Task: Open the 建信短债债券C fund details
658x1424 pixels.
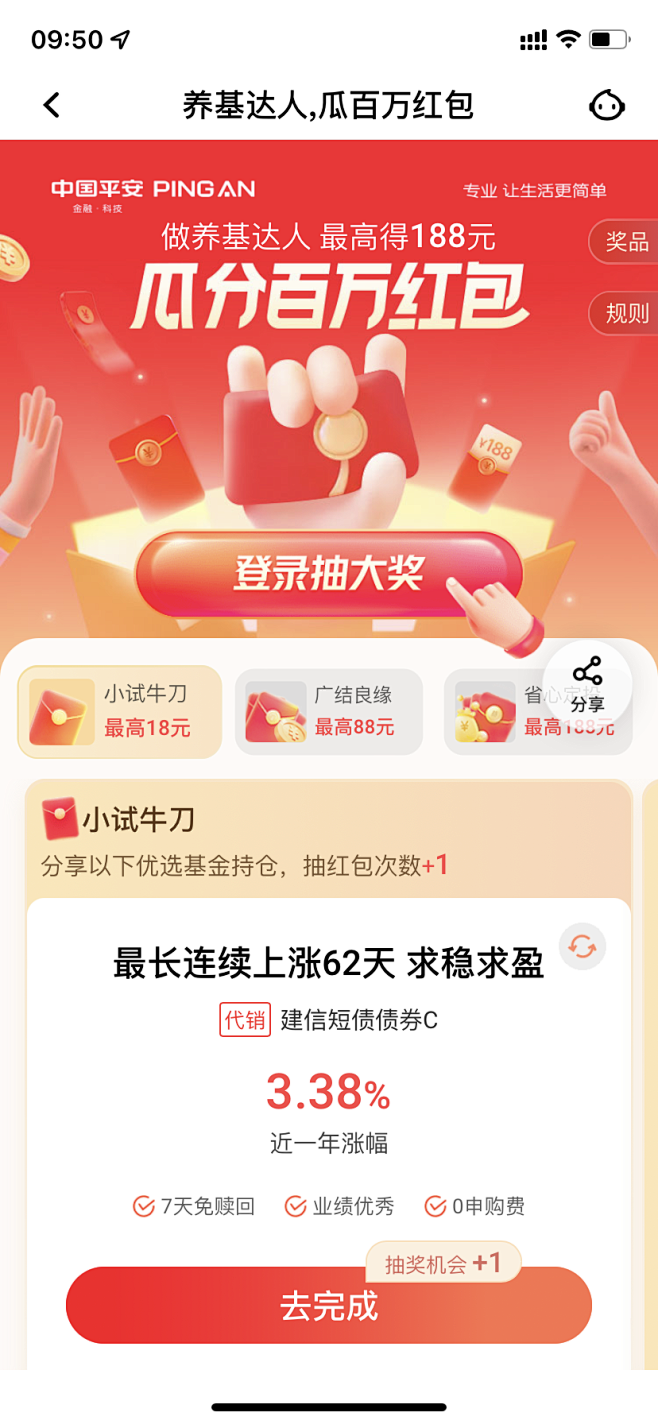Action: pos(359,1020)
